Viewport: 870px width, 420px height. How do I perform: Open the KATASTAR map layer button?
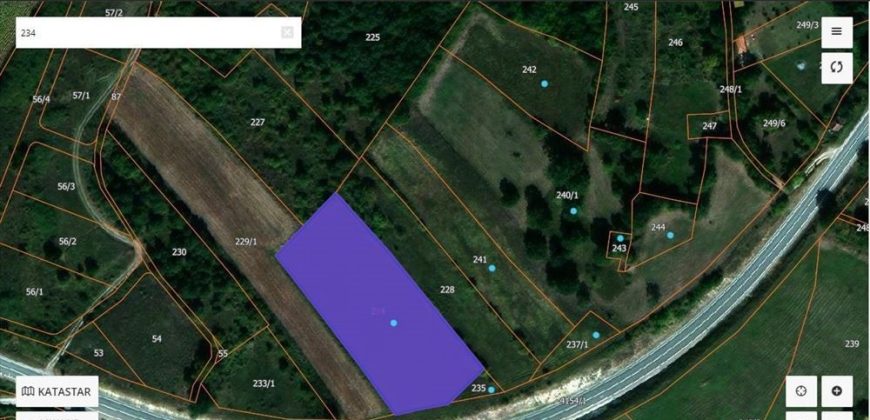pos(57,391)
